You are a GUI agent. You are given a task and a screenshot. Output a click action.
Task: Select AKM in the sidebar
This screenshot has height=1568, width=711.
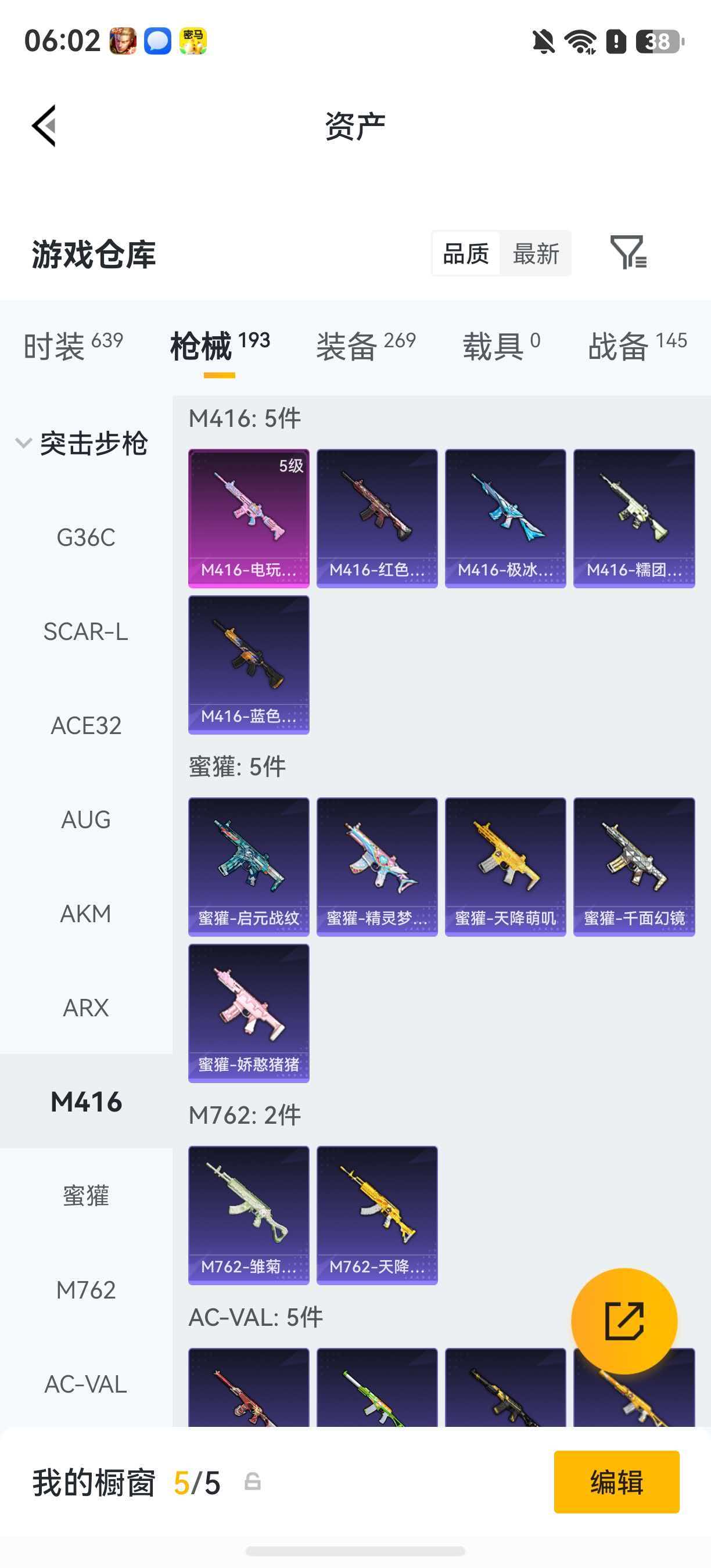coord(86,914)
